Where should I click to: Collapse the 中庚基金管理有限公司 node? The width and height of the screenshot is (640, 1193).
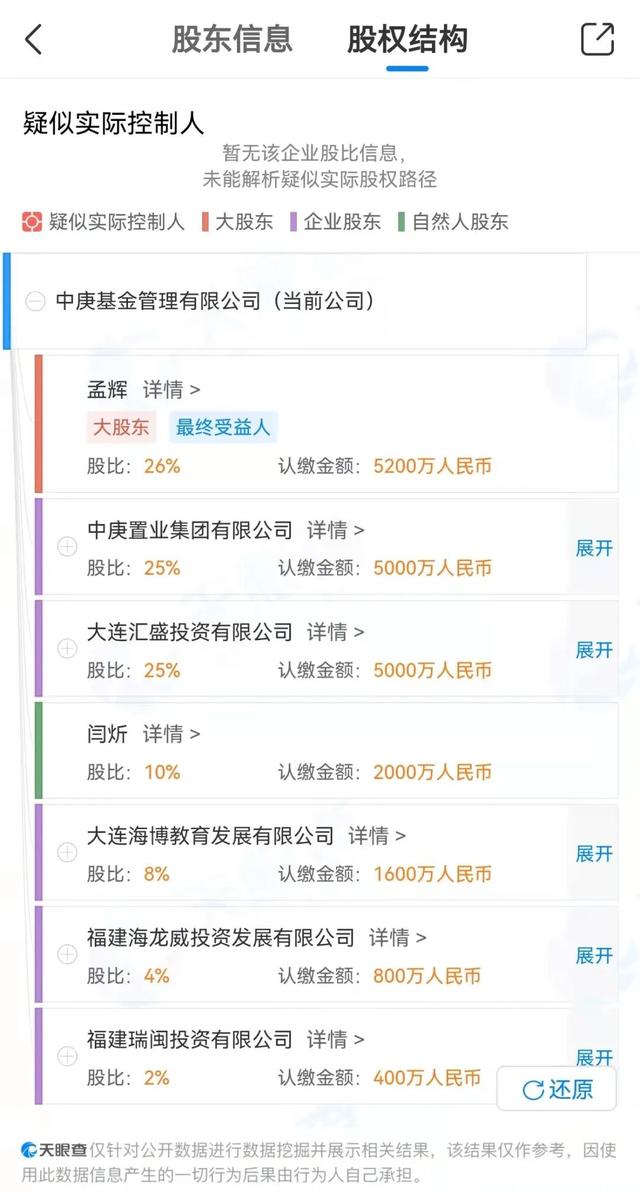click(x=35, y=302)
